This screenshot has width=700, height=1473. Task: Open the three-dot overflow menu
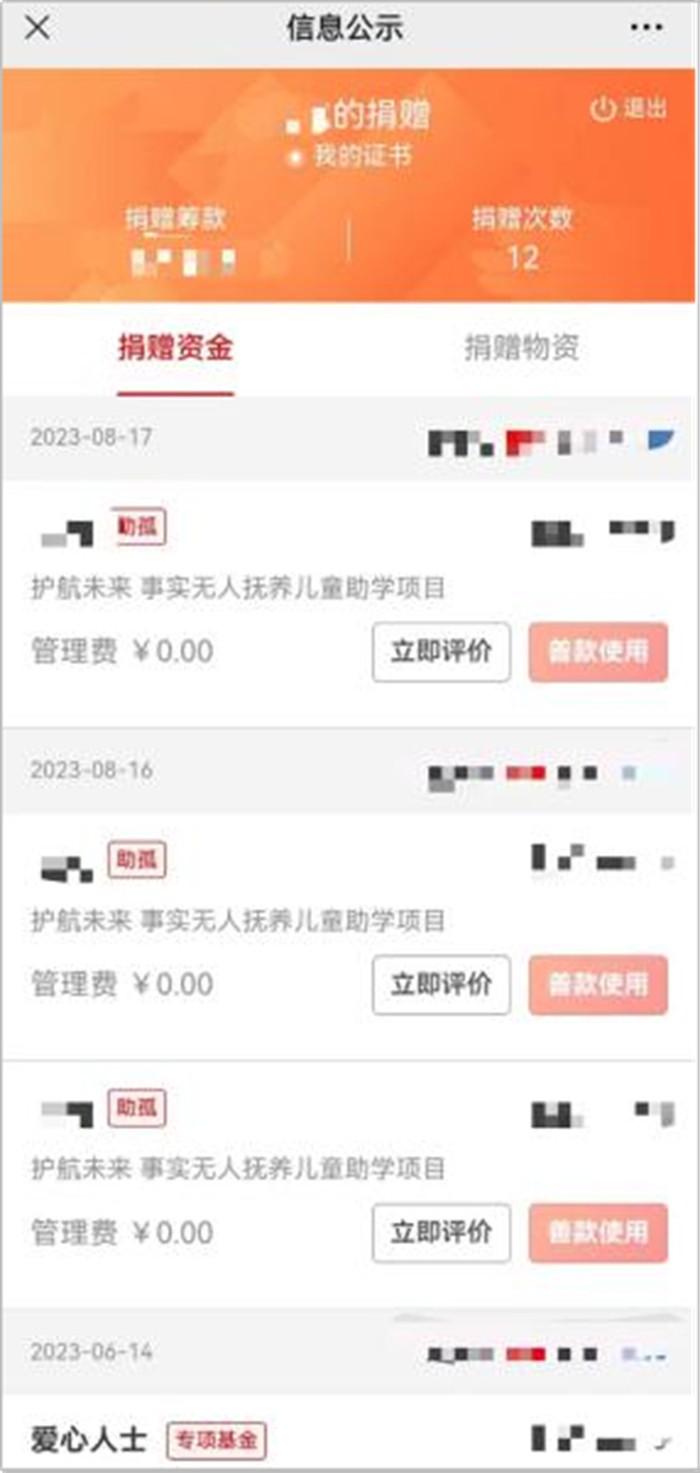[x=647, y=28]
